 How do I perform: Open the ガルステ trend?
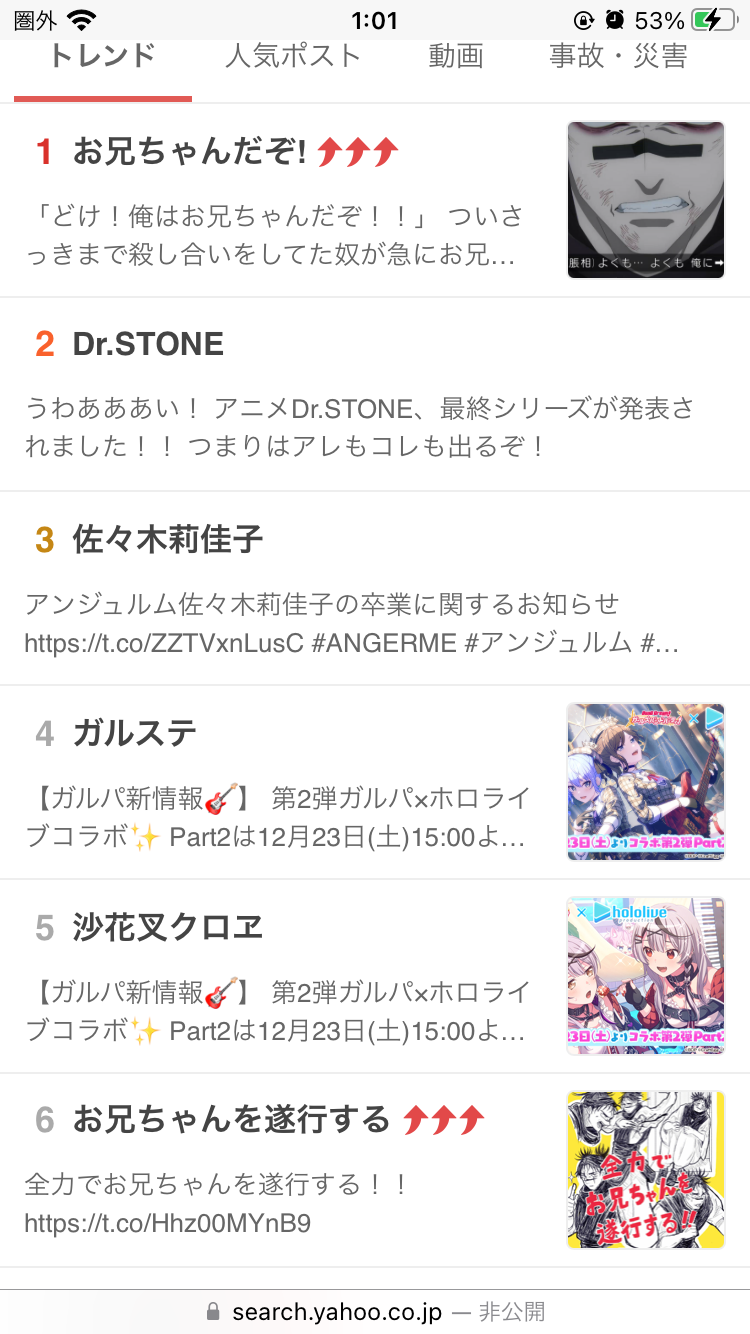135,734
